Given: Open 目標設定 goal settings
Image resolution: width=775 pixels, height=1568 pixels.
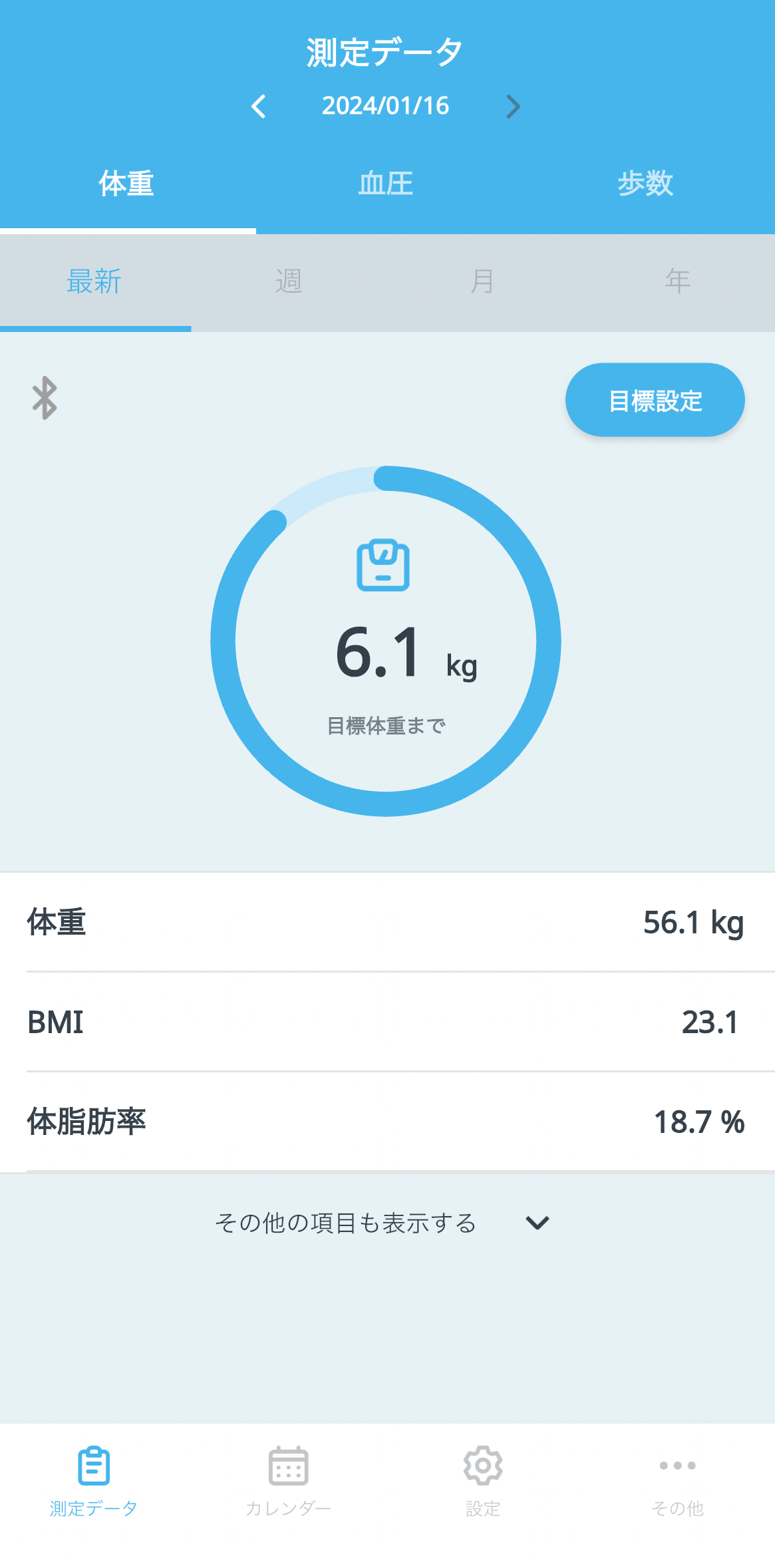Looking at the screenshot, I should [x=655, y=400].
